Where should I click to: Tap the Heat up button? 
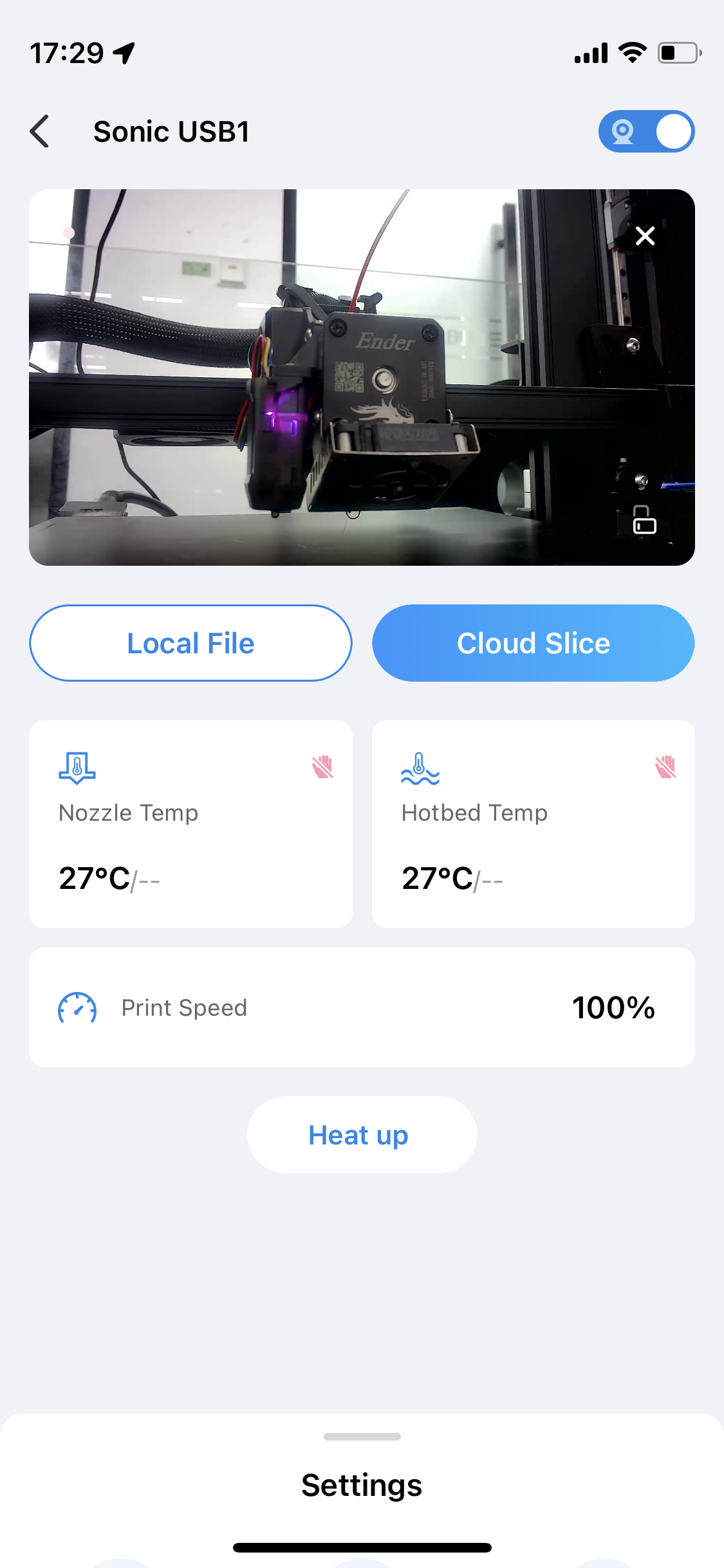pyautogui.click(x=362, y=1135)
